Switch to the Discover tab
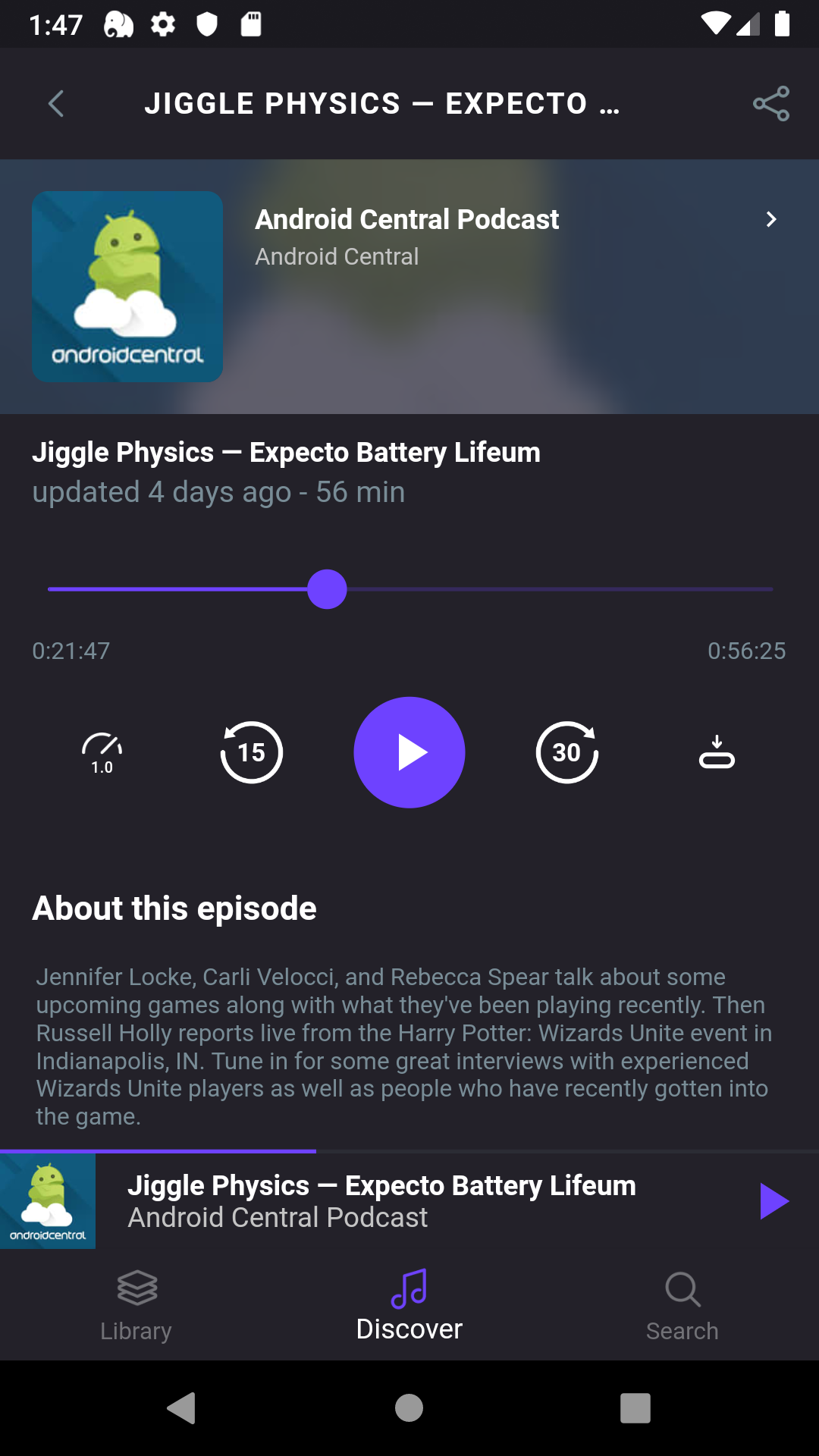 (409, 1306)
